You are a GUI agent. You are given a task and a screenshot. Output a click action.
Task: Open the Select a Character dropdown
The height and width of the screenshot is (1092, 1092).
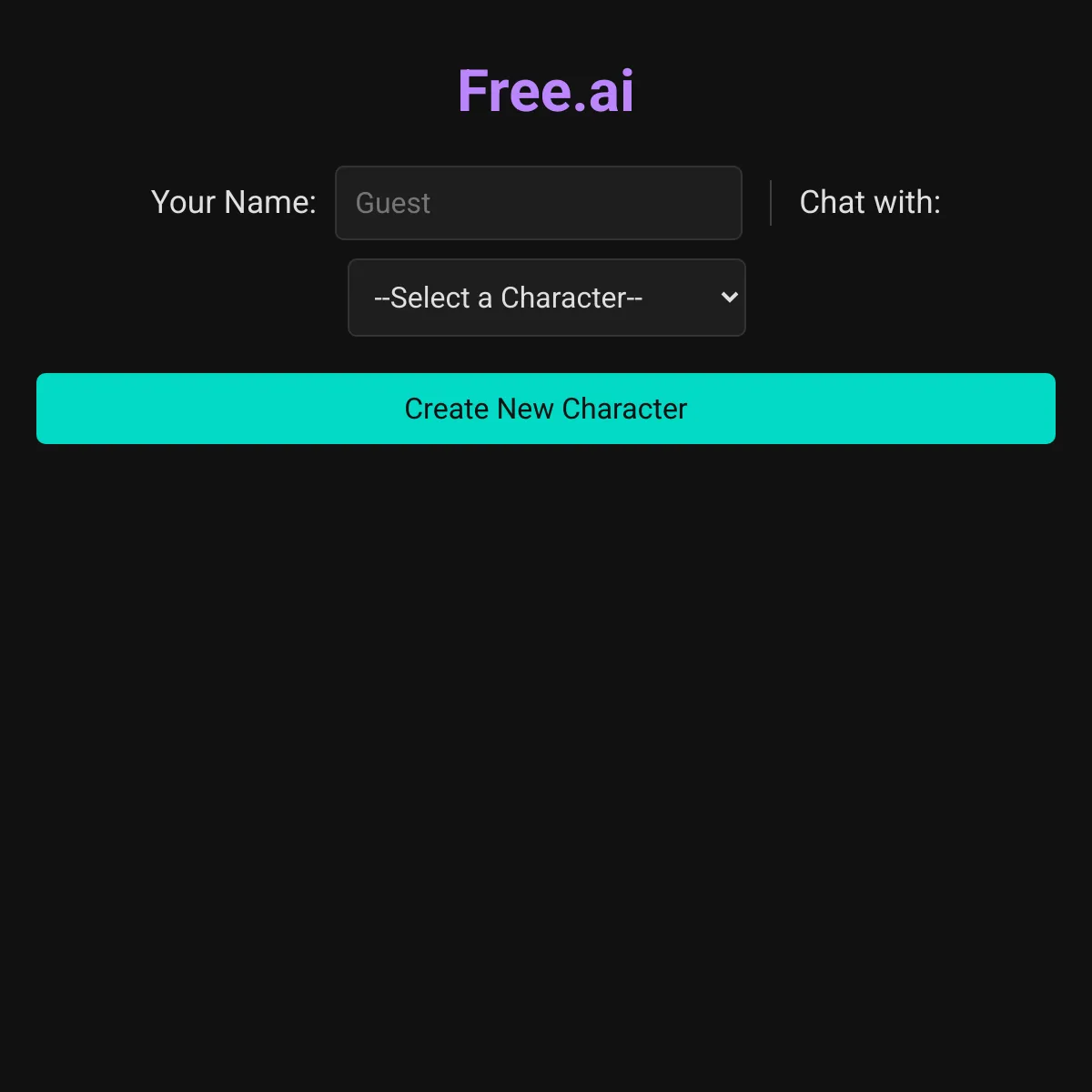546,298
